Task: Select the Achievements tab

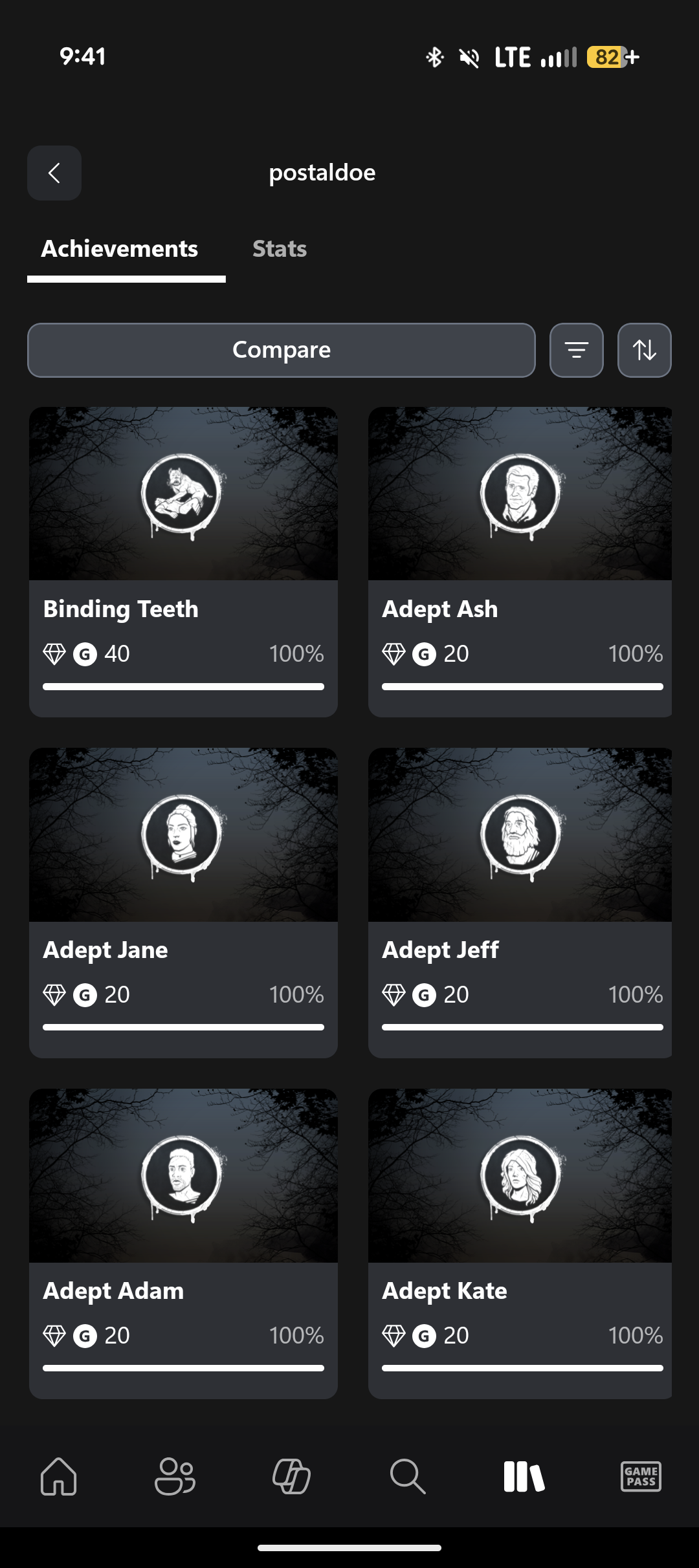Action: click(x=120, y=249)
